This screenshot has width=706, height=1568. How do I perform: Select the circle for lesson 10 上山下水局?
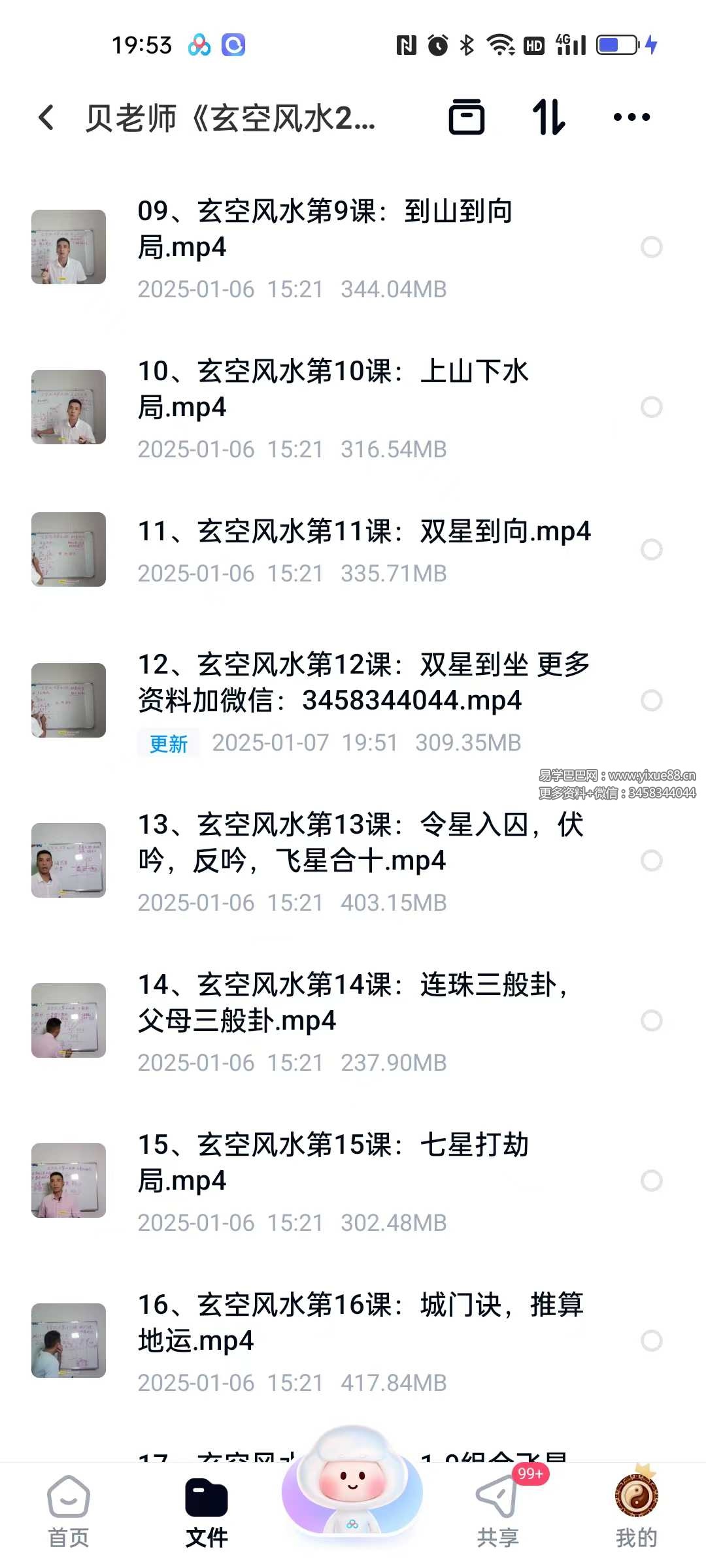pos(651,407)
